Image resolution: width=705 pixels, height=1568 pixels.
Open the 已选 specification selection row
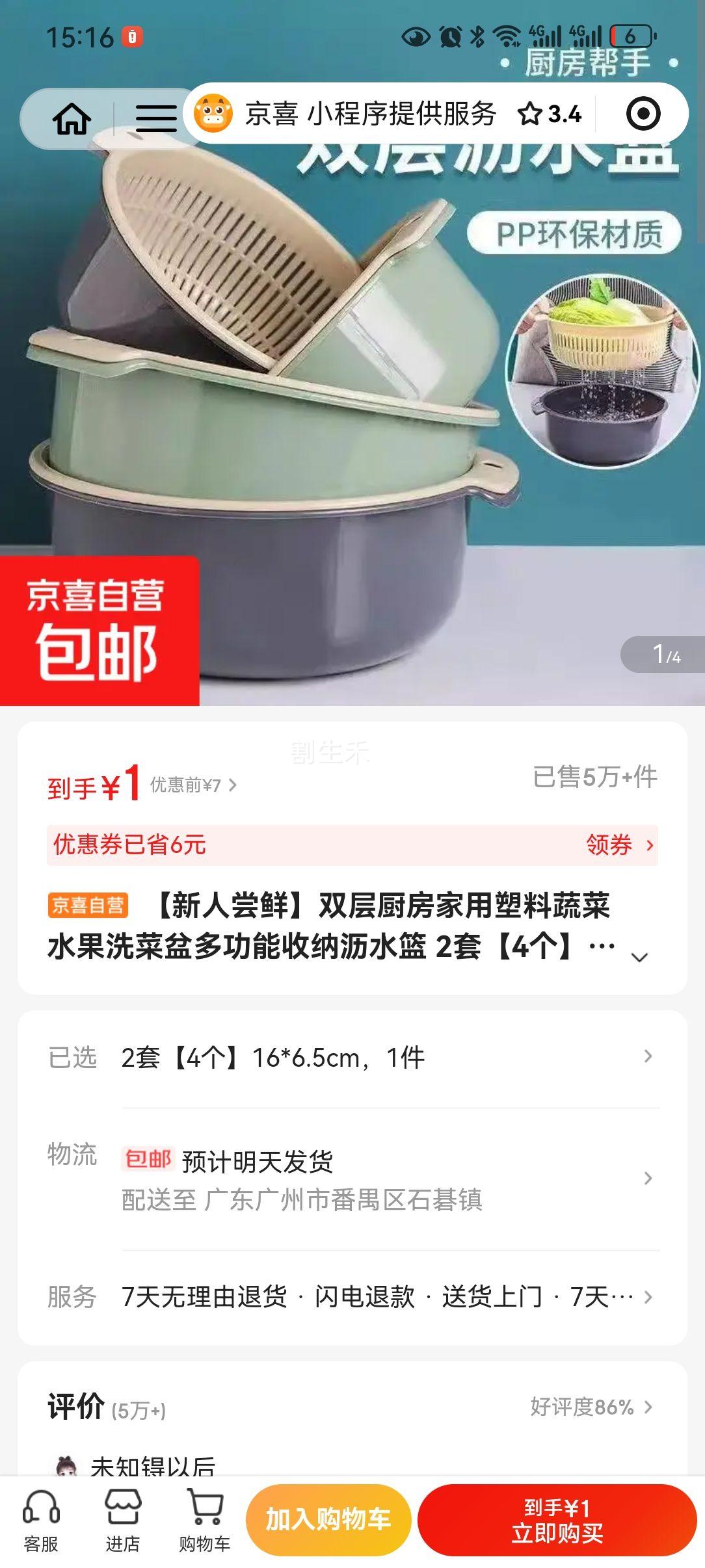351,1056
